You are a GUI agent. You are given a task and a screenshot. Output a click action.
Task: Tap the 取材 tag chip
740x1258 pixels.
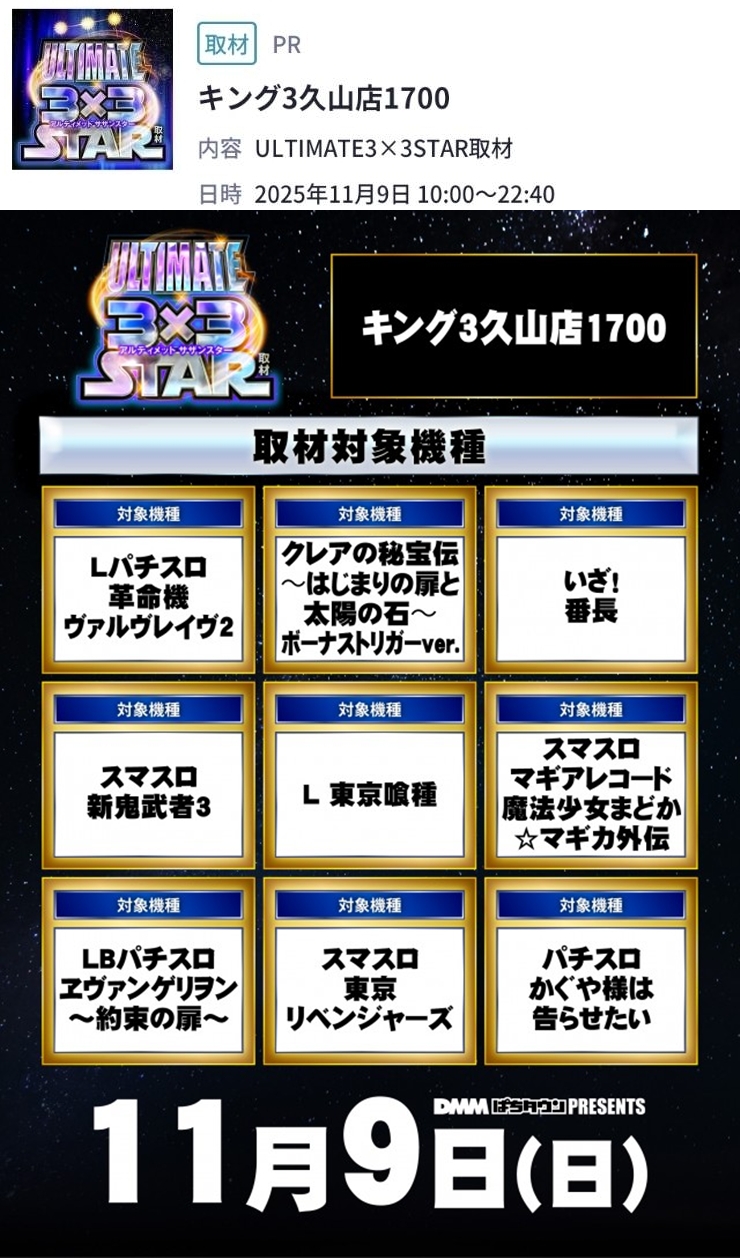pos(227,44)
